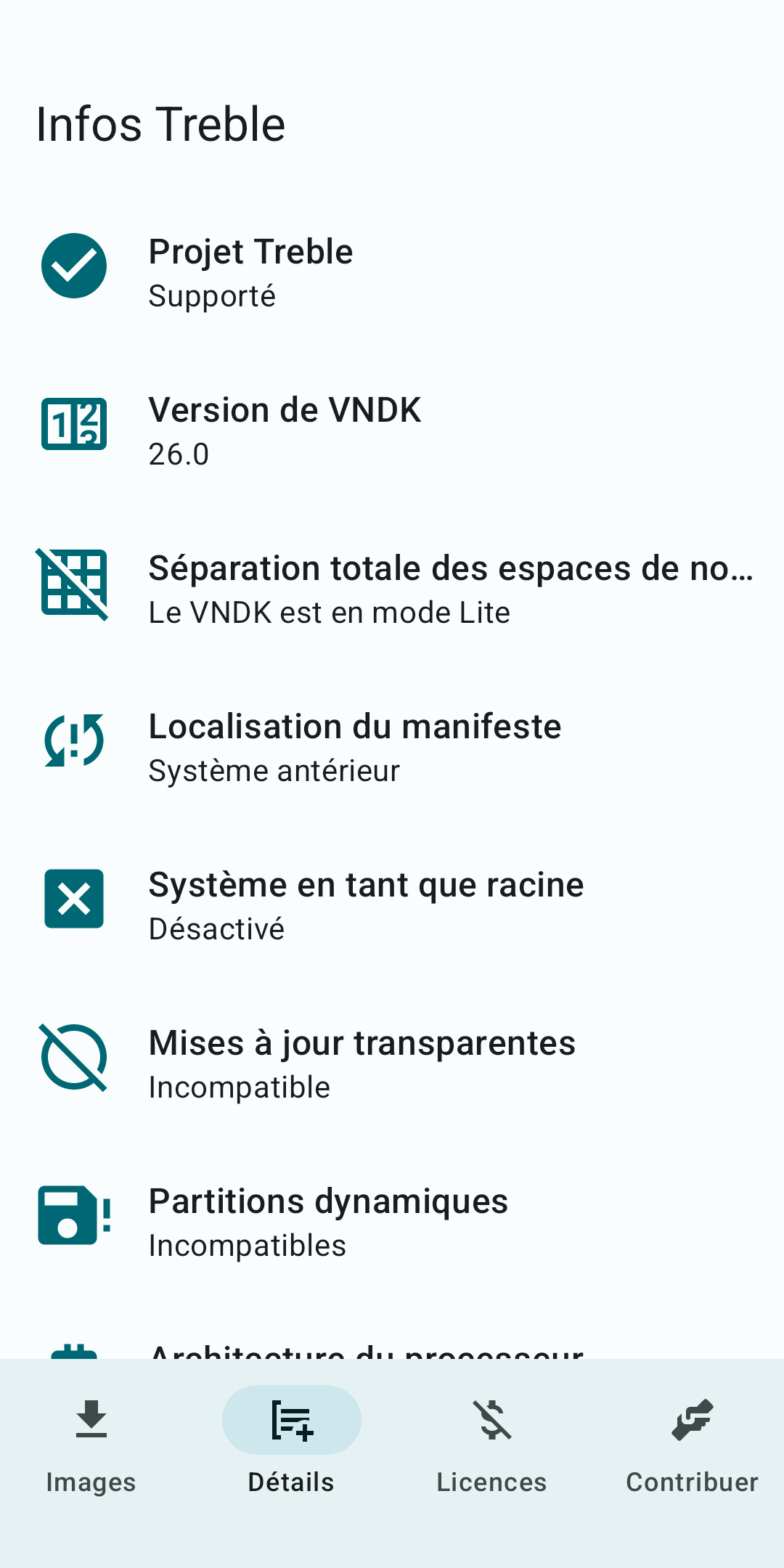The image size is (784, 1568).
Task: Tap the Version de VNDK entry
Action: pos(392,431)
